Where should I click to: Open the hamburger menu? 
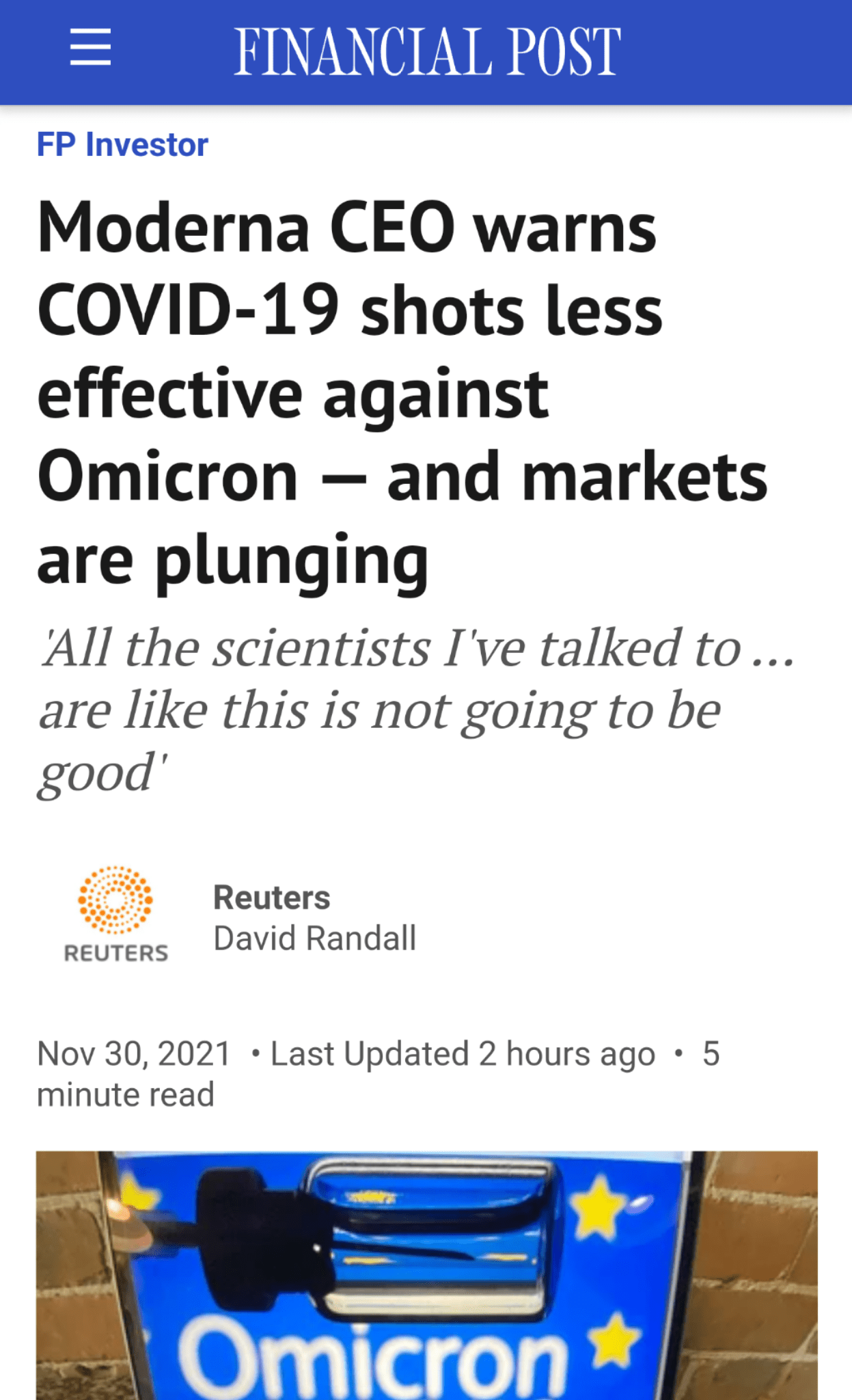coord(90,47)
